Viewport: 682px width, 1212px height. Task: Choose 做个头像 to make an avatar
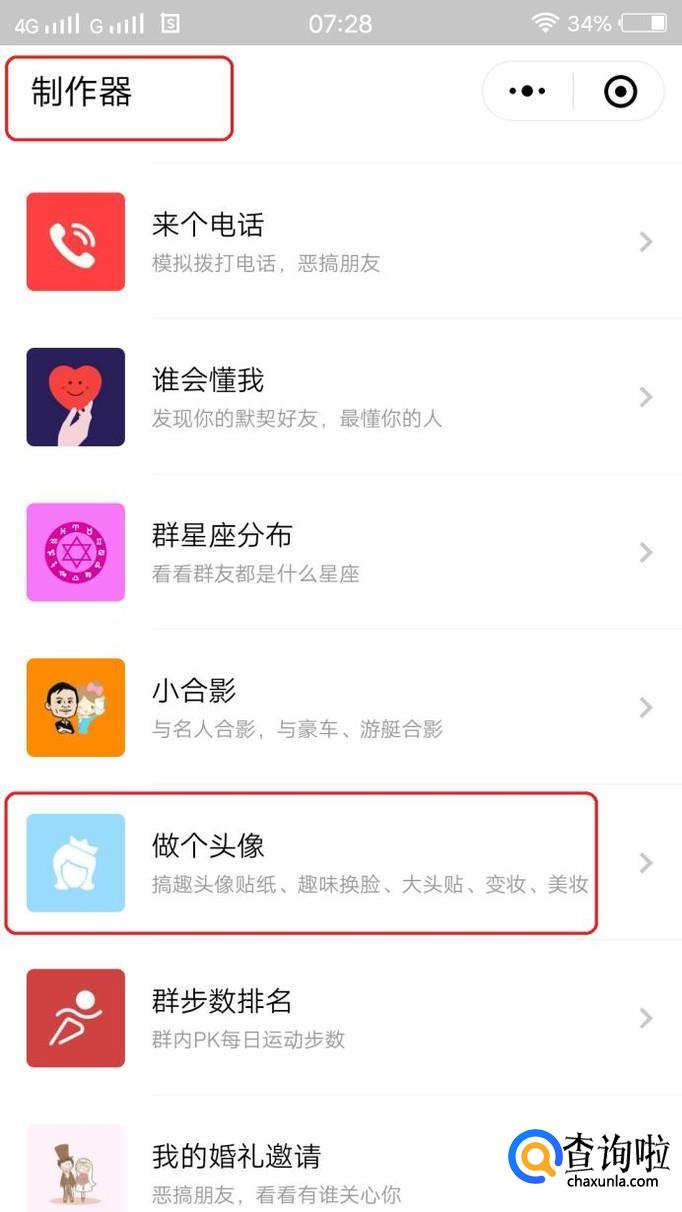click(x=340, y=862)
